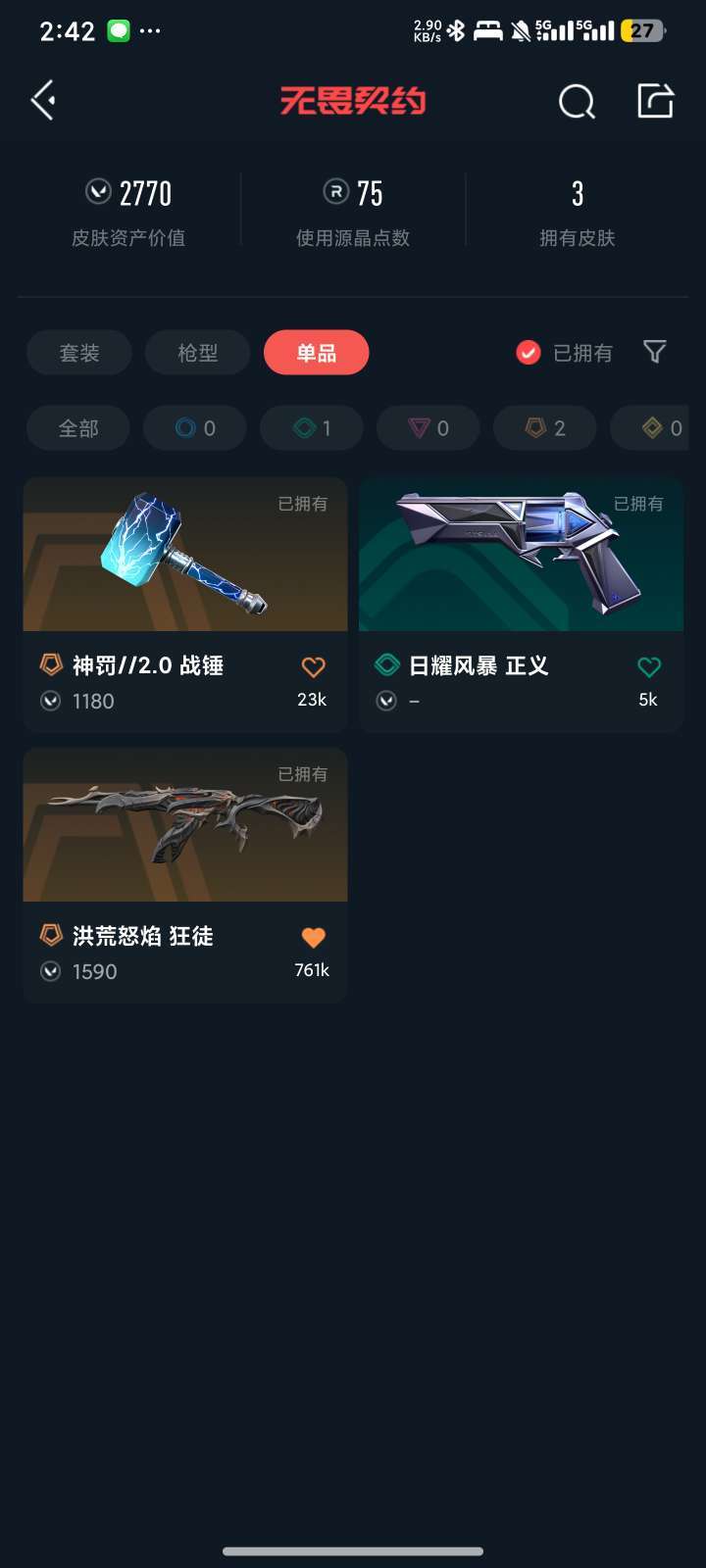Share this skin collection page
The width and height of the screenshot is (706, 1568).
pyautogui.click(x=655, y=101)
